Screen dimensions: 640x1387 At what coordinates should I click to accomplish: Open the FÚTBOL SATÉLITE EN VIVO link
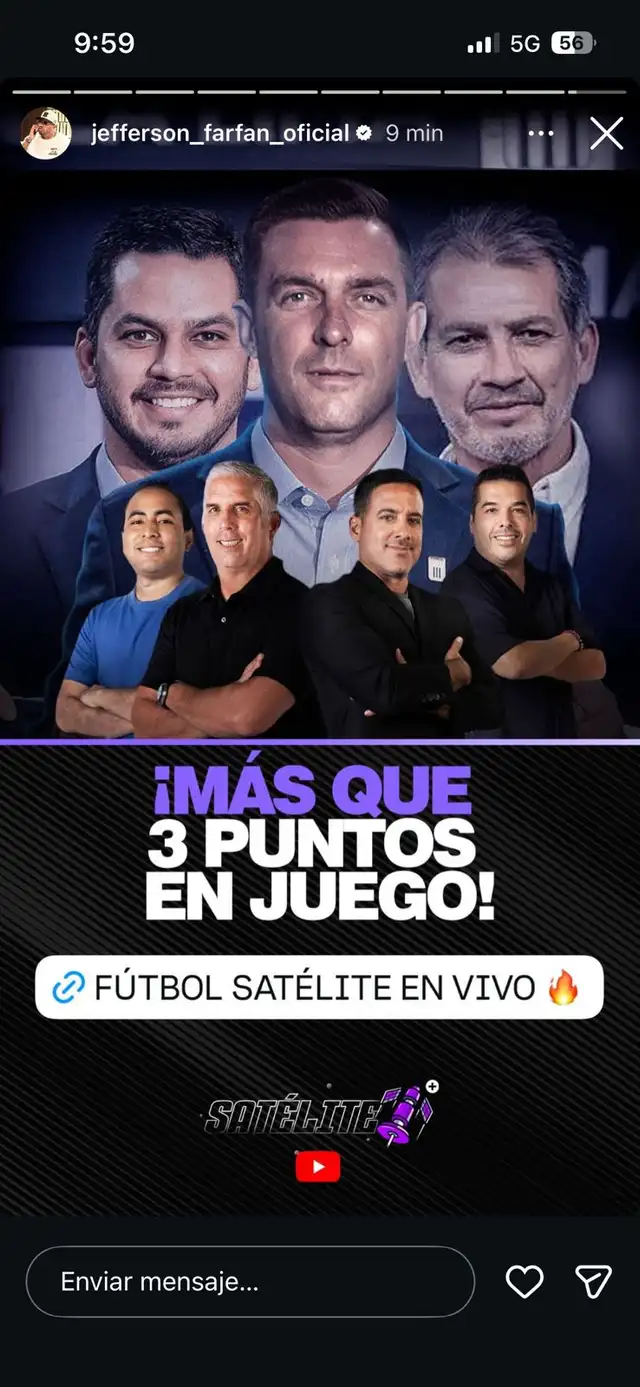point(319,987)
